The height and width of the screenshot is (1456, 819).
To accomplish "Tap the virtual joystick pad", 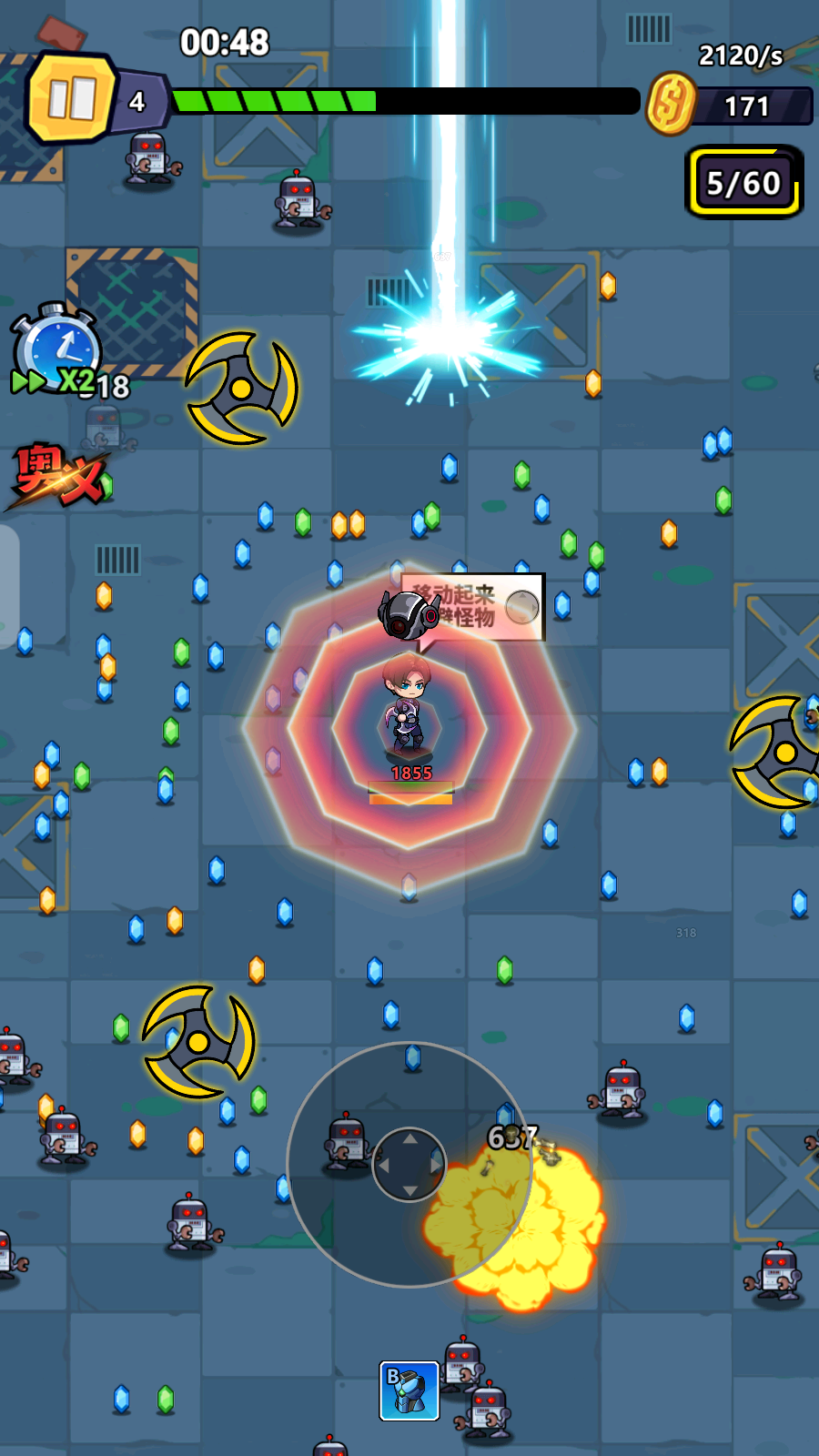I will point(409,1164).
